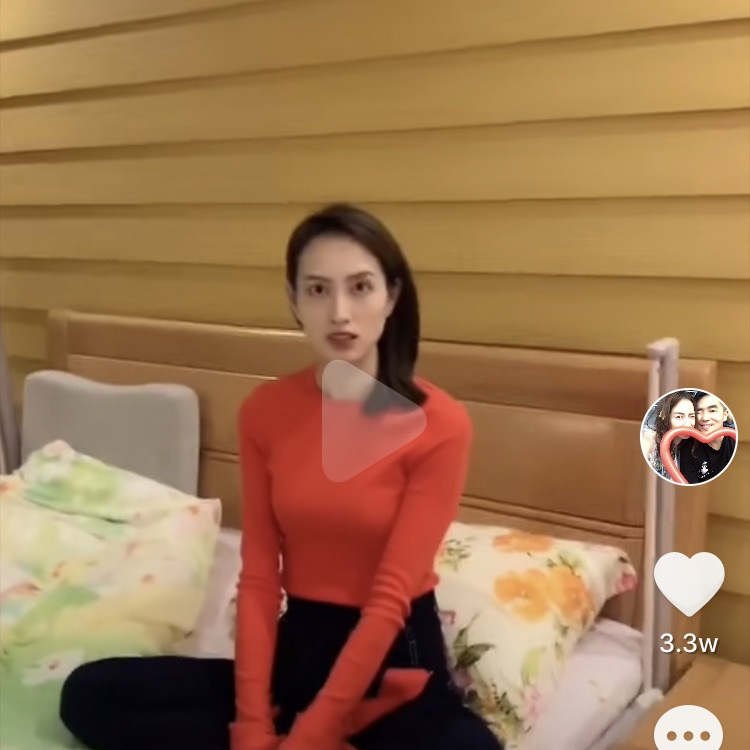Open the creator's profile avatar

(x=689, y=437)
